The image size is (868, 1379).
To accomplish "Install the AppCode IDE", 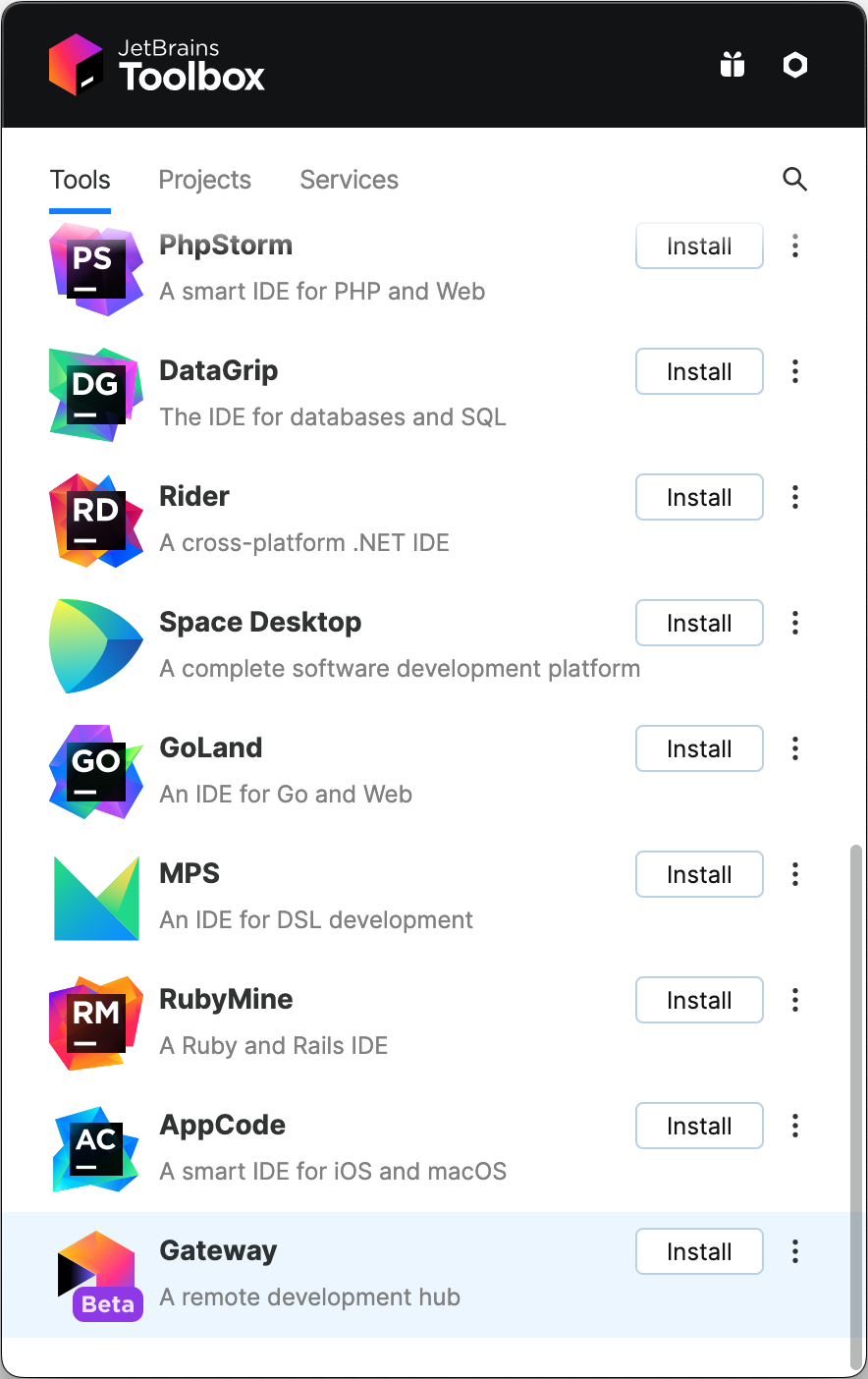I will pyautogui.click(x=699, y=1126).
